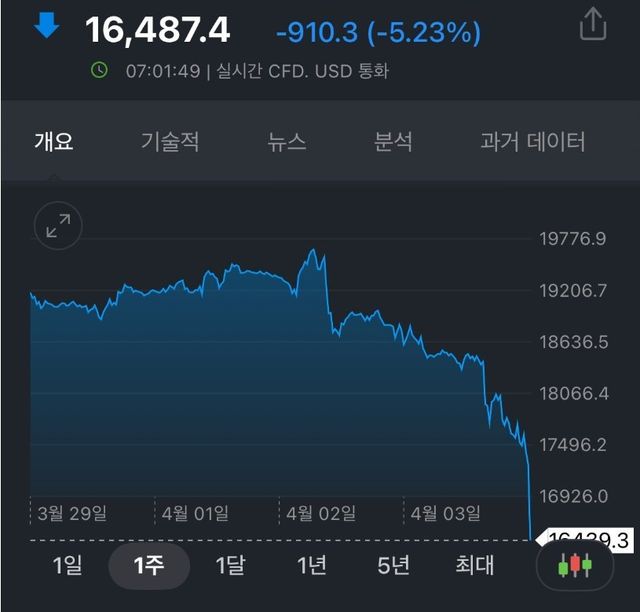View the 과거 데이터 tab
Screen dimensions: 640x612
coord(532,142)
